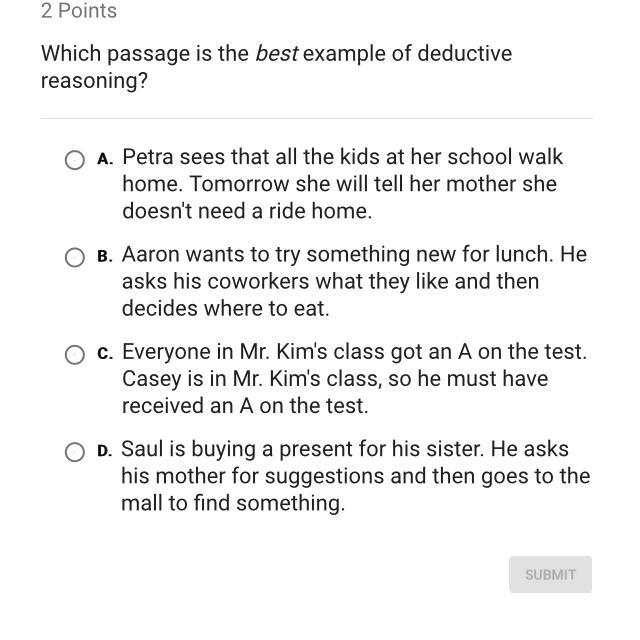Image resolution: width=640 pixels, height=640 pixels.
Task: Mark answer C about Mr. Kim's class
Action: pos(75,355)
